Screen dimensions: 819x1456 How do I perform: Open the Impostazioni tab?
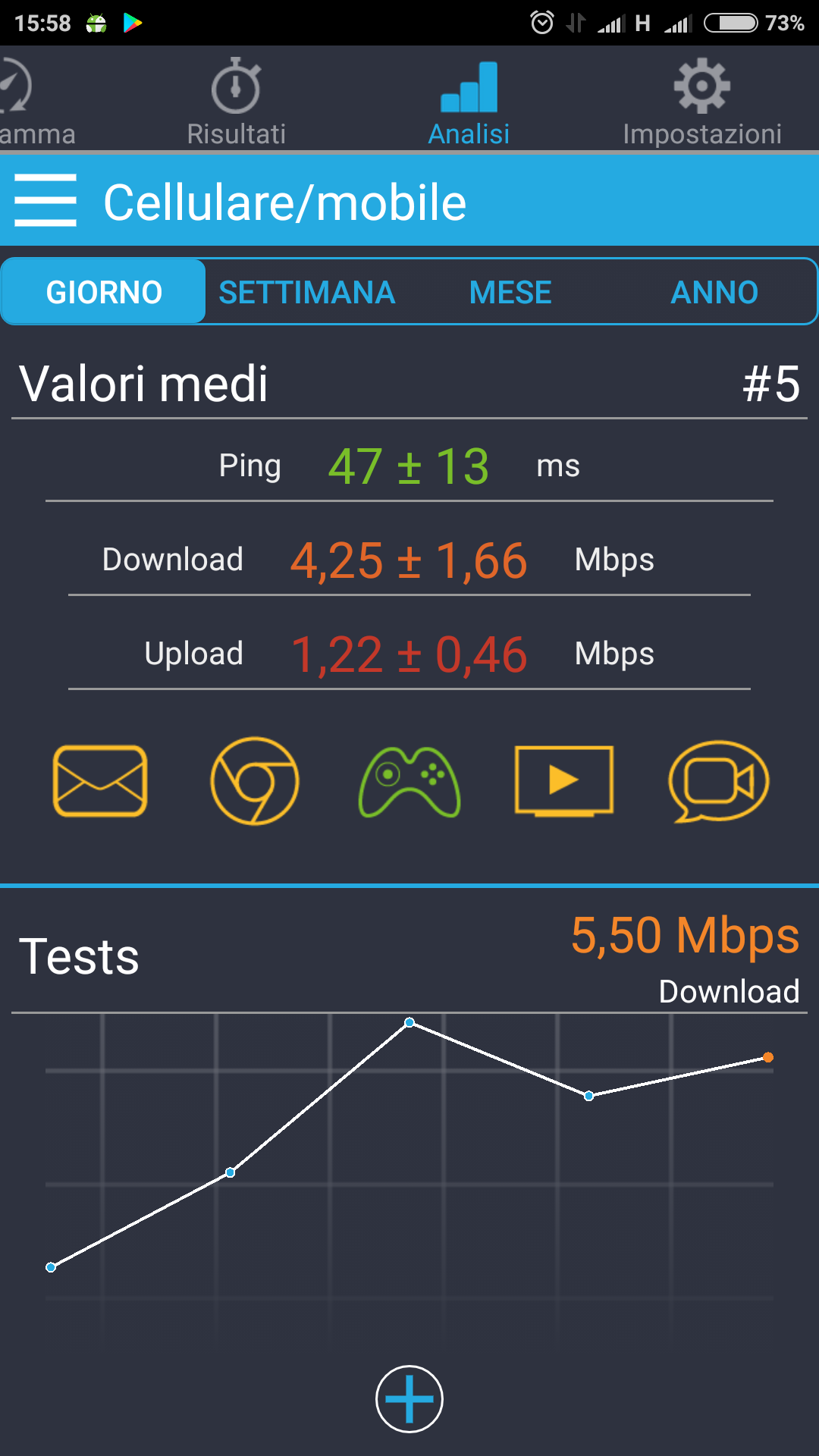[702, 102]
